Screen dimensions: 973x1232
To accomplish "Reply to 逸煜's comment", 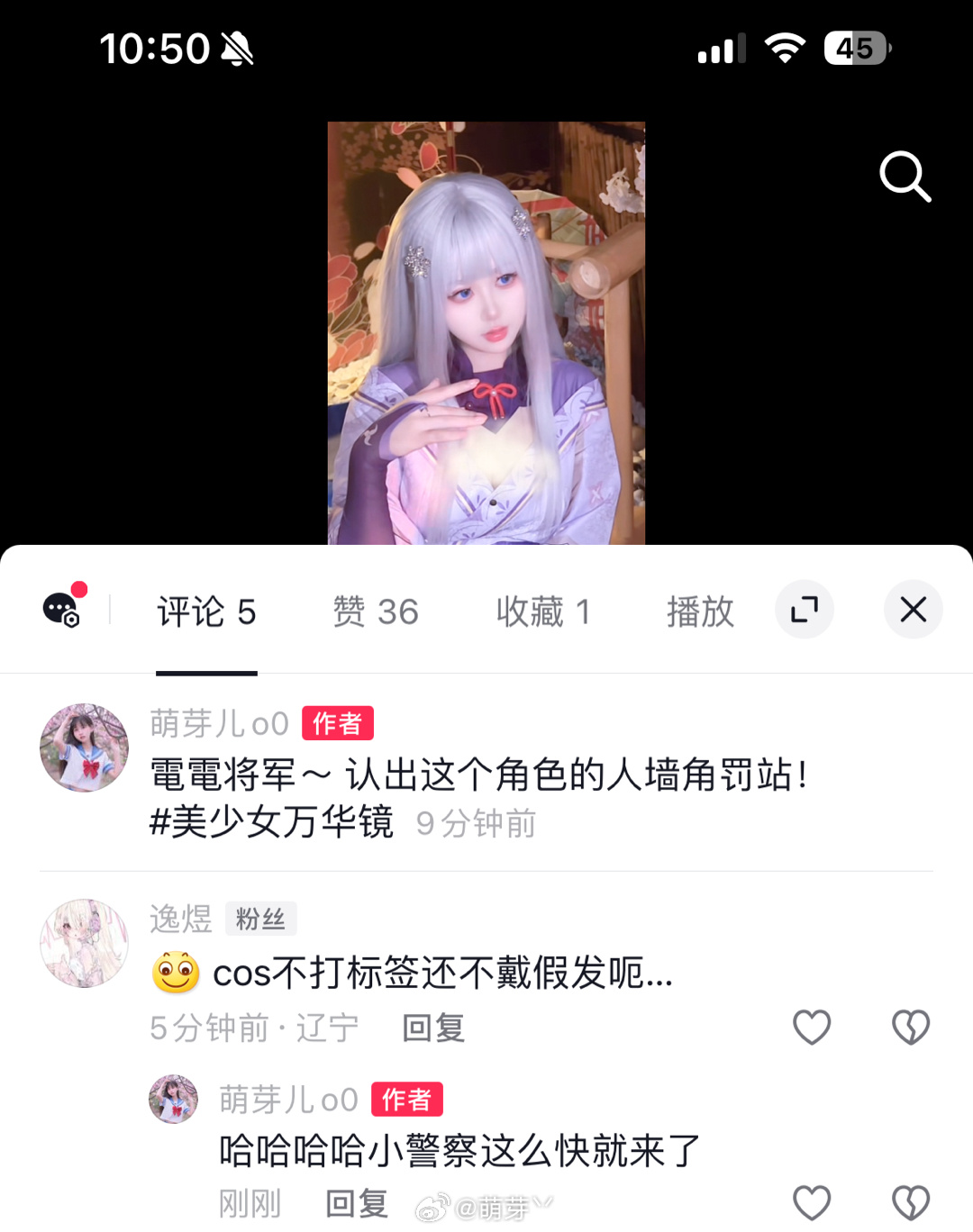I will tap(433, 1028).
